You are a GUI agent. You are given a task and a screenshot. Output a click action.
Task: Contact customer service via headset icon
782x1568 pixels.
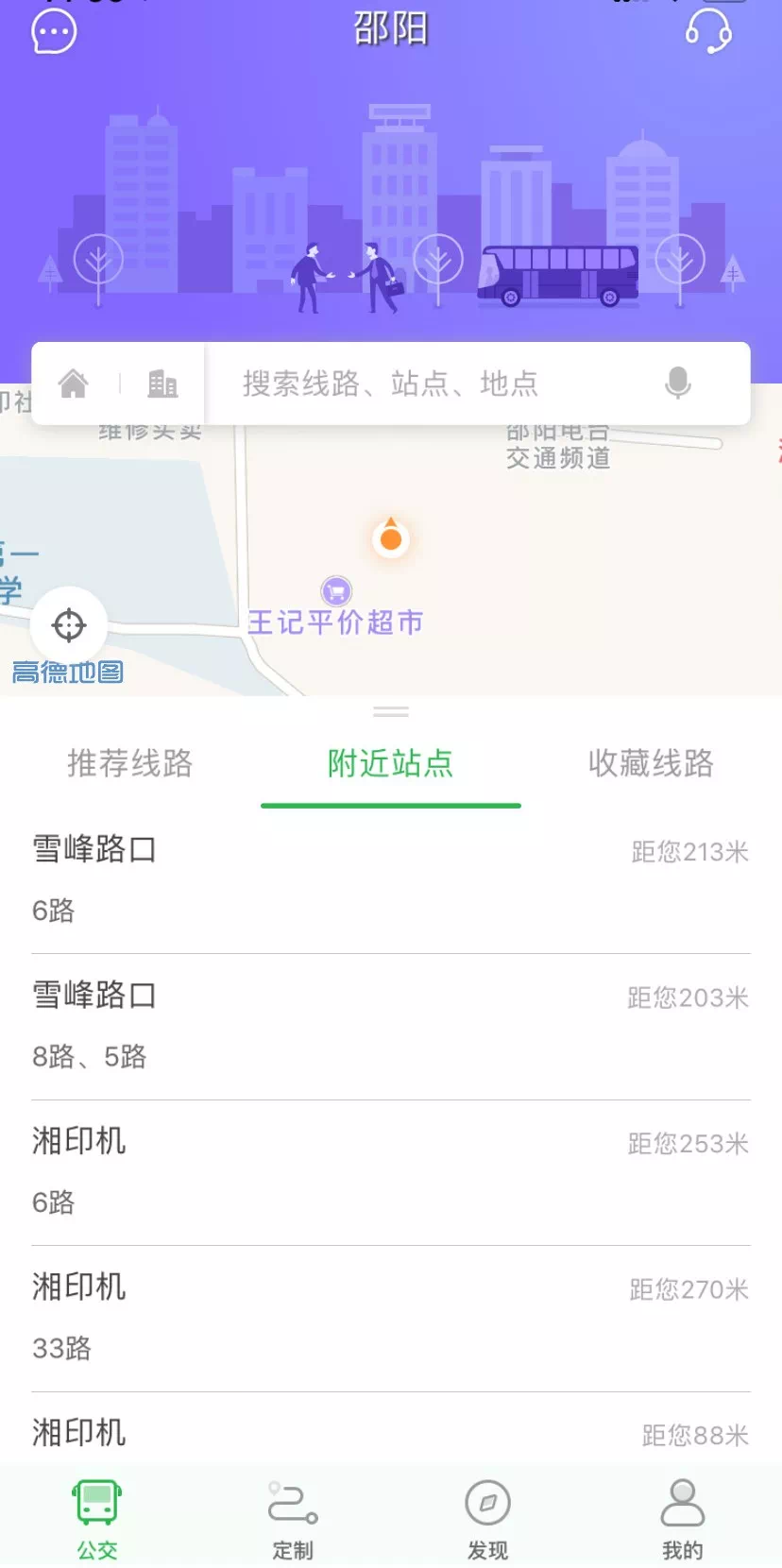pyautogui.click(x=708, y=32)
